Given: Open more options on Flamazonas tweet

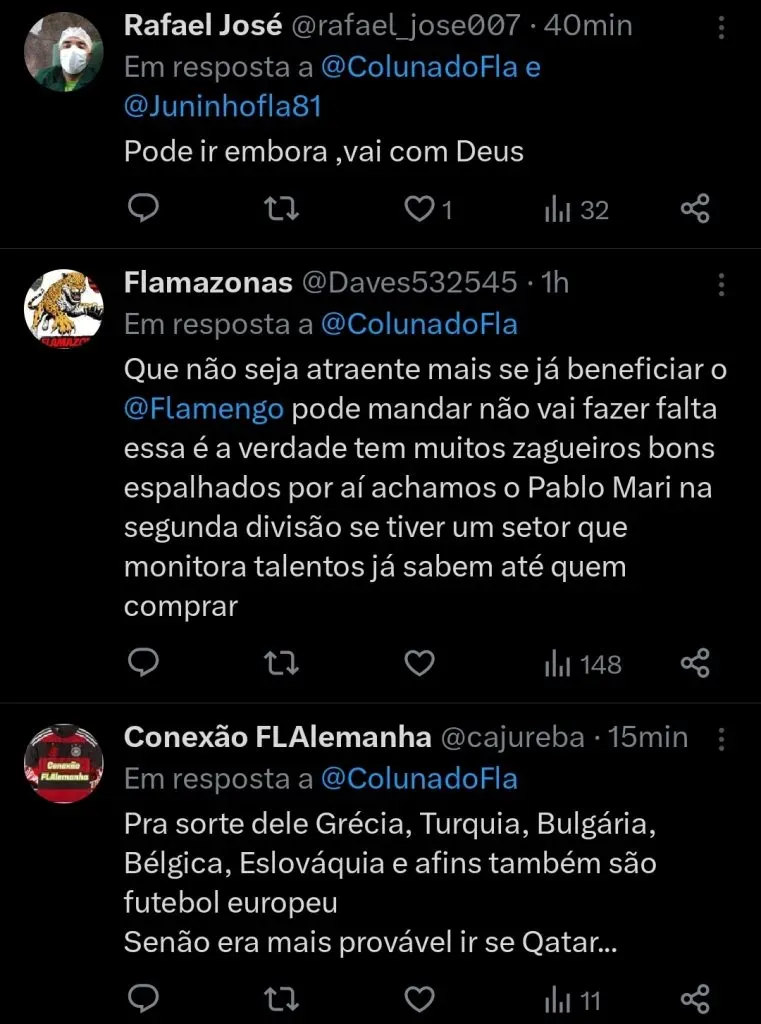Looking at the screenshot, I should pos(722,285).
